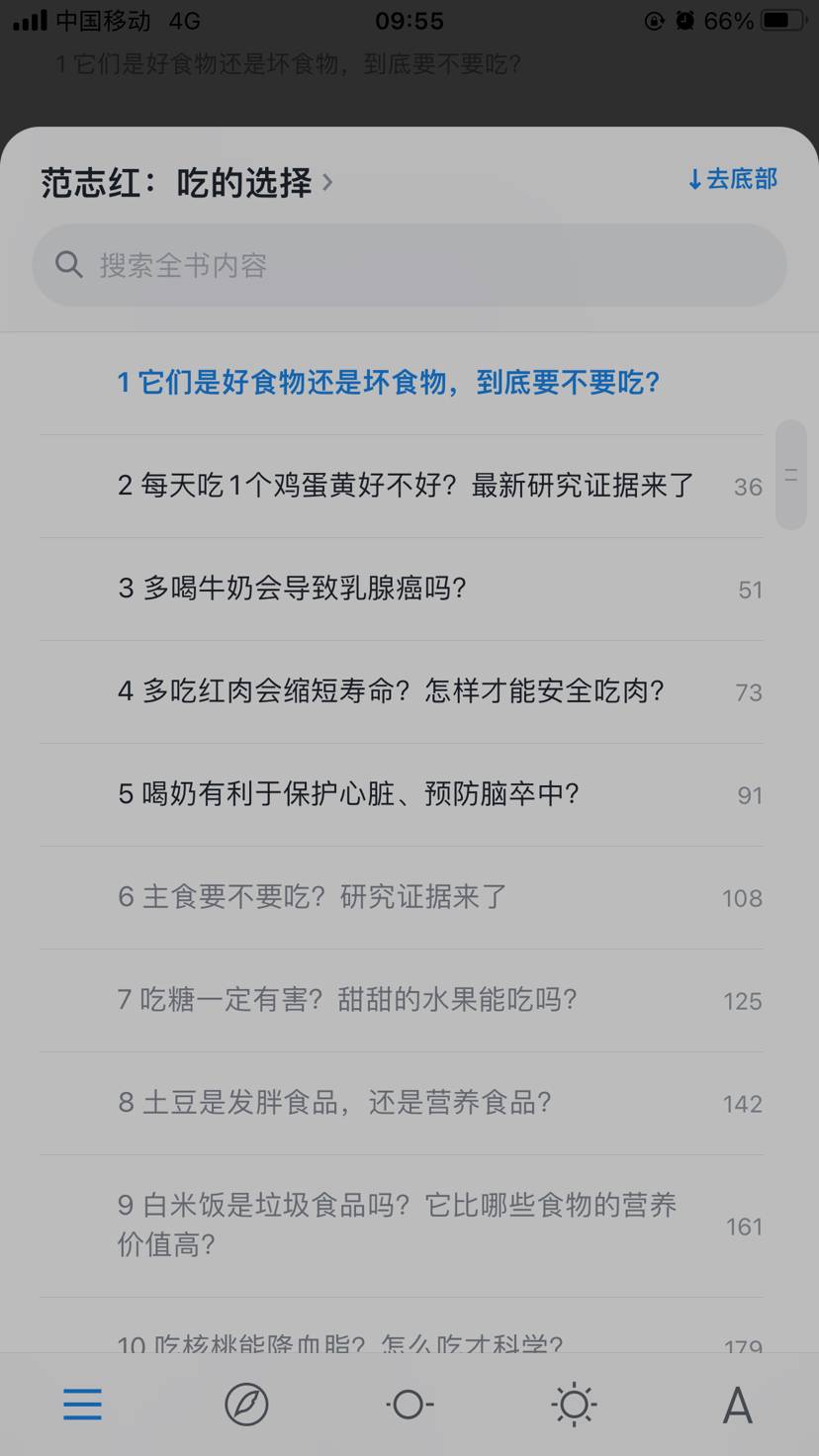Open the reading progress slider icon
This screenshot has width=819, height=1456.
[x=409, y=1405]
